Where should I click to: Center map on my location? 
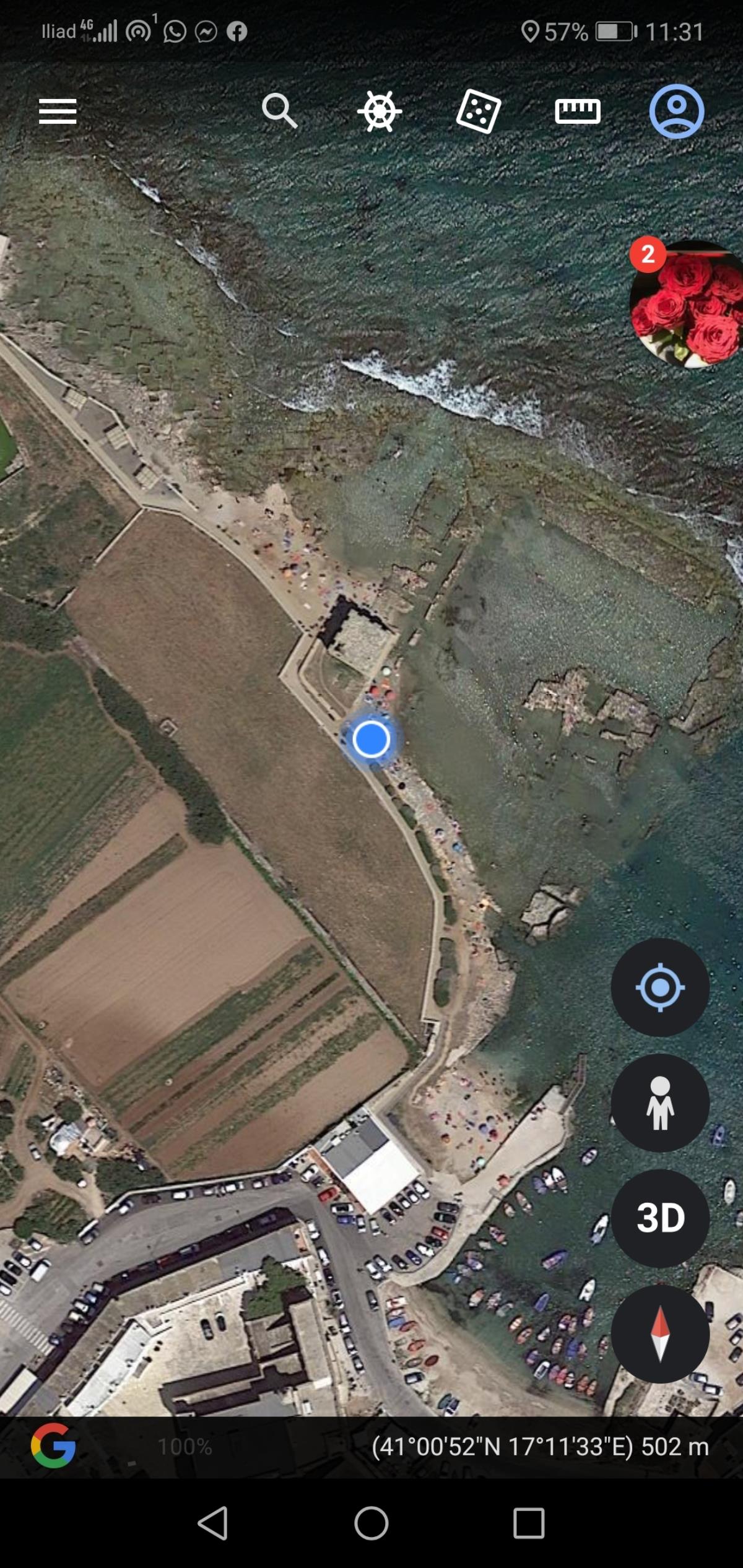point(660,987)
